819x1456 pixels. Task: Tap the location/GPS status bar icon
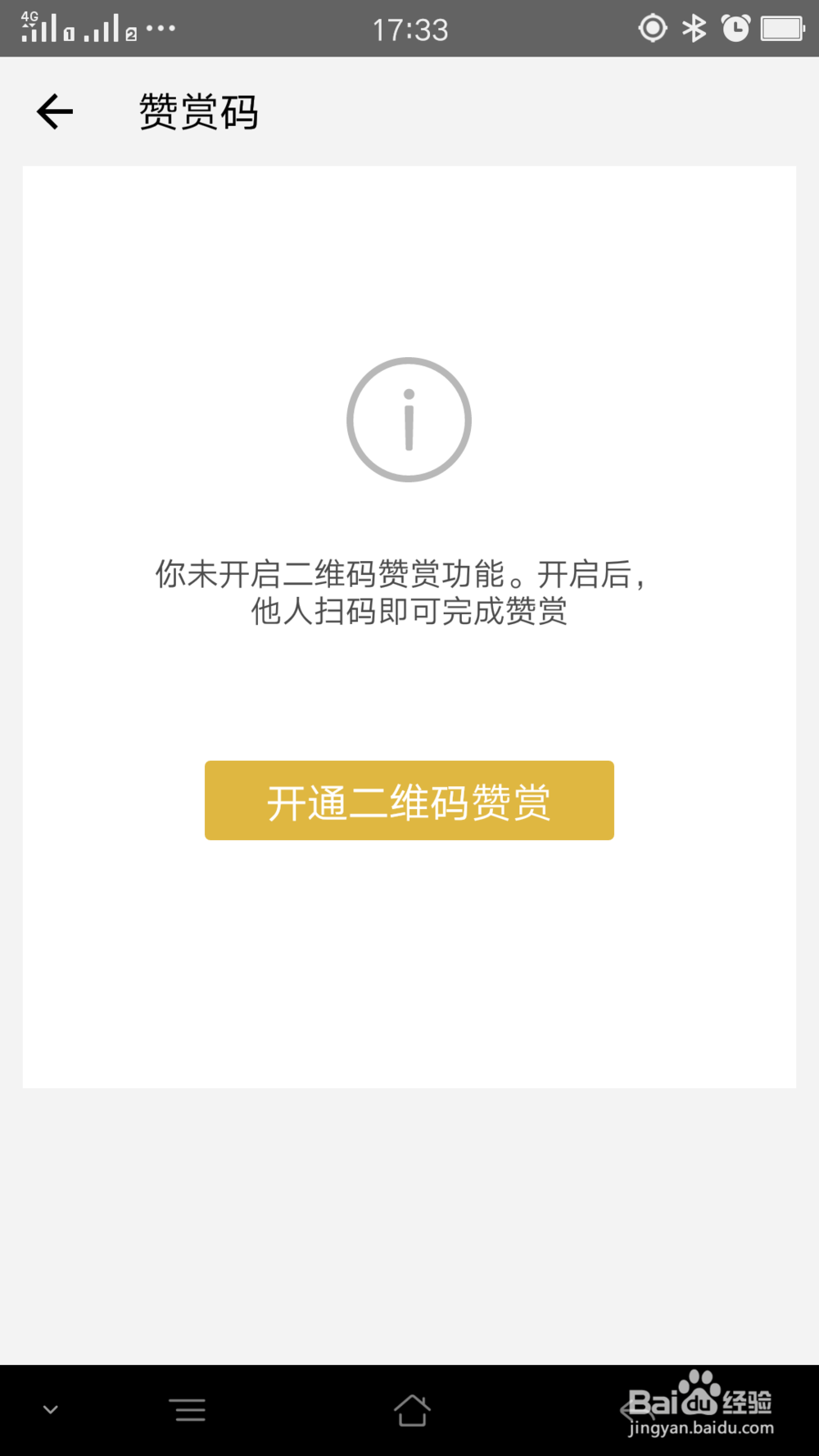point(653,28)
